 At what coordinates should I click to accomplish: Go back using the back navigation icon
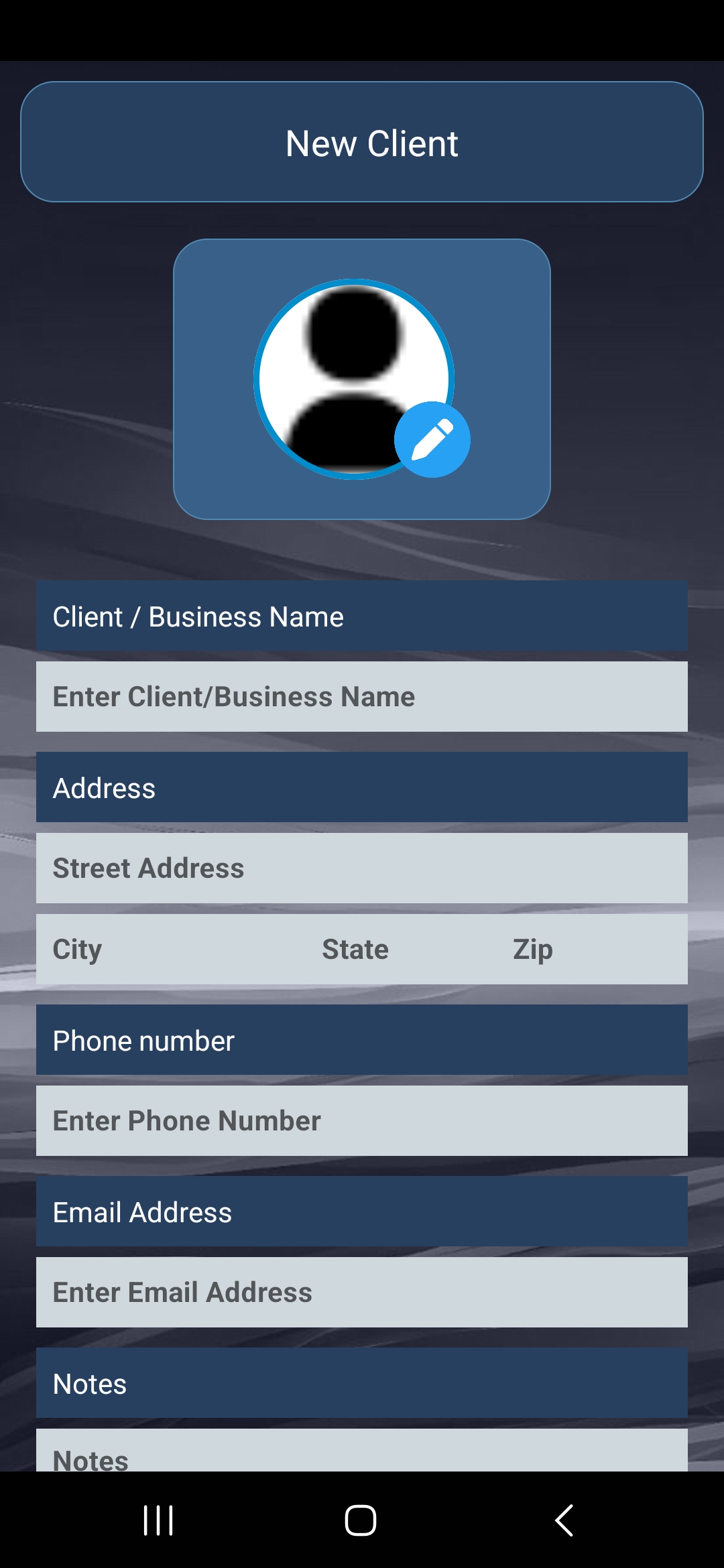[566, 1520]
